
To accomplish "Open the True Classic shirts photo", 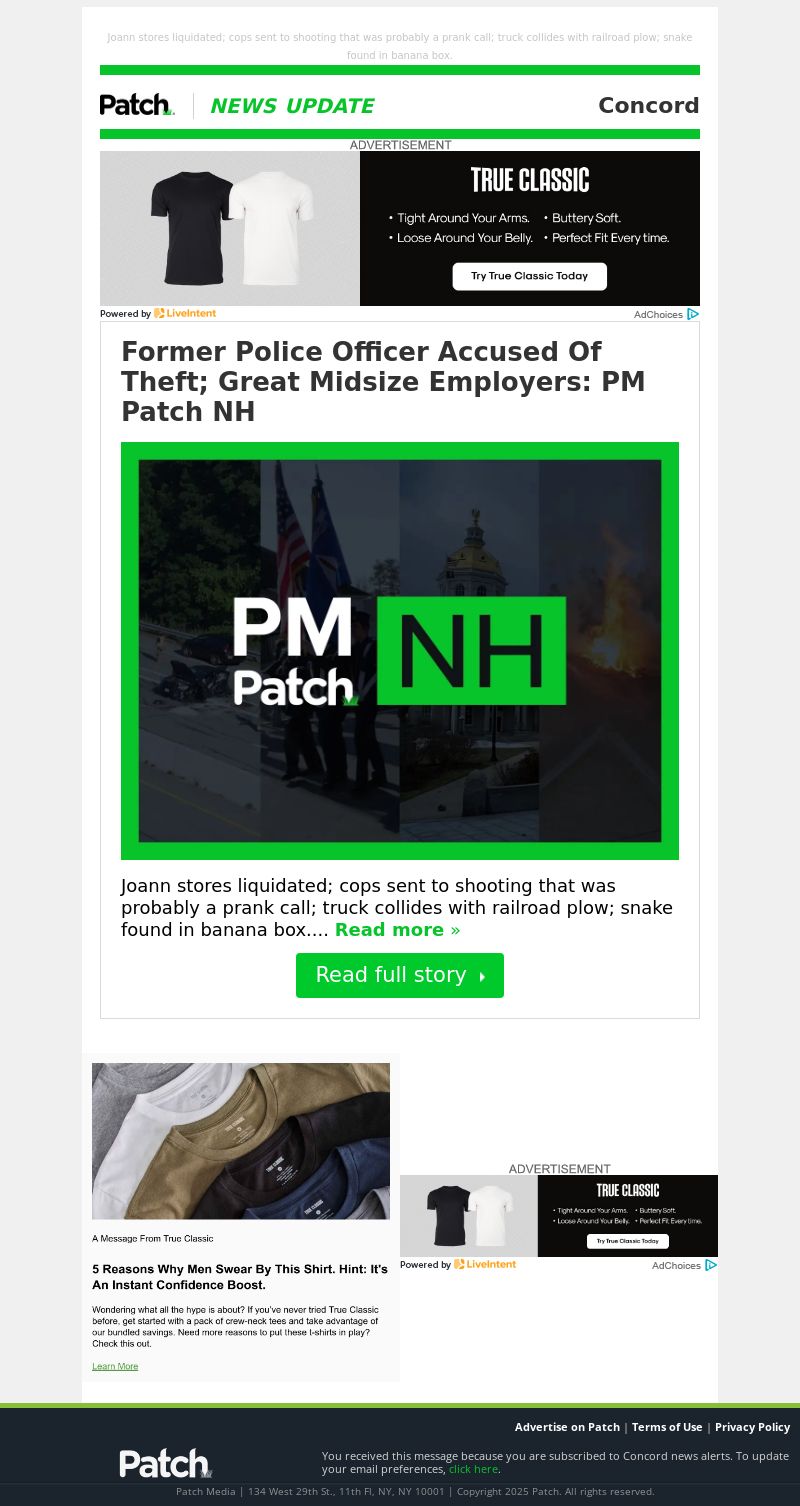I will tap(241, 1141).
